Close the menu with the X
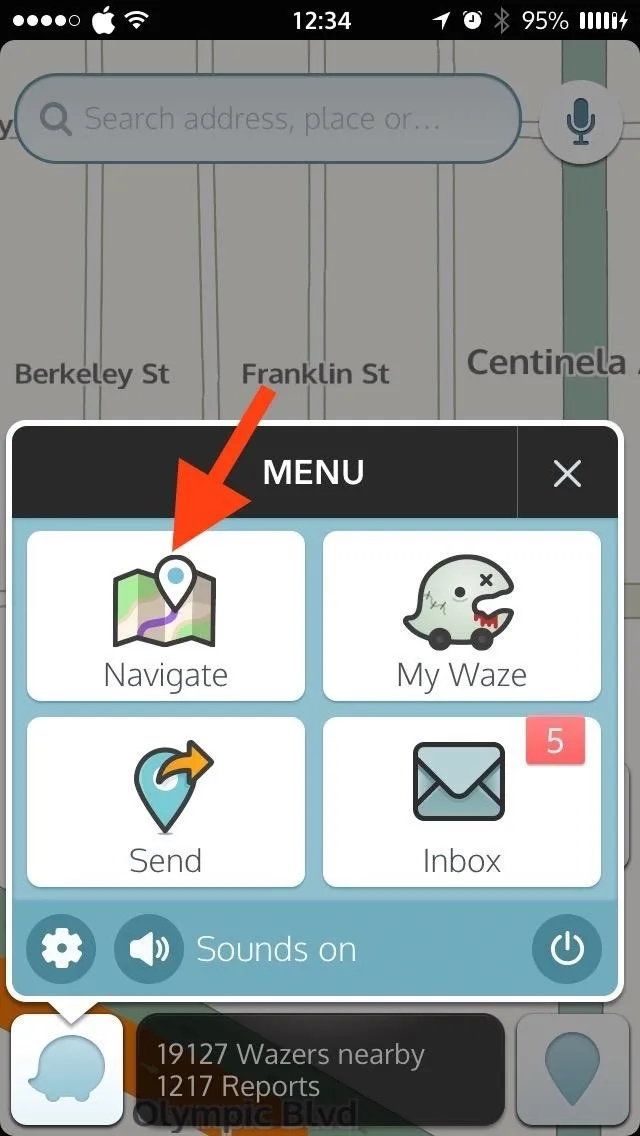 567,474
